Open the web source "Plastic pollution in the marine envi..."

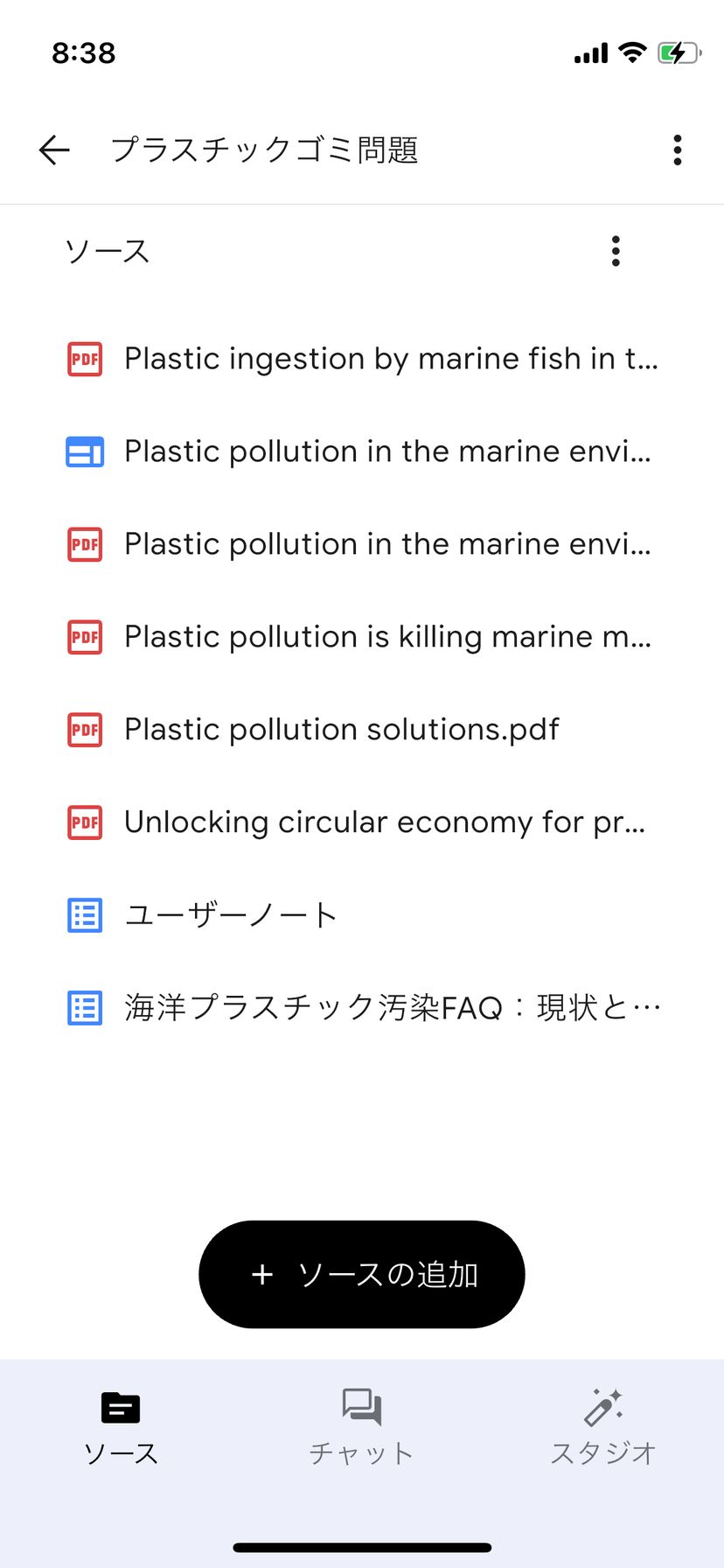tap(386, 451)
